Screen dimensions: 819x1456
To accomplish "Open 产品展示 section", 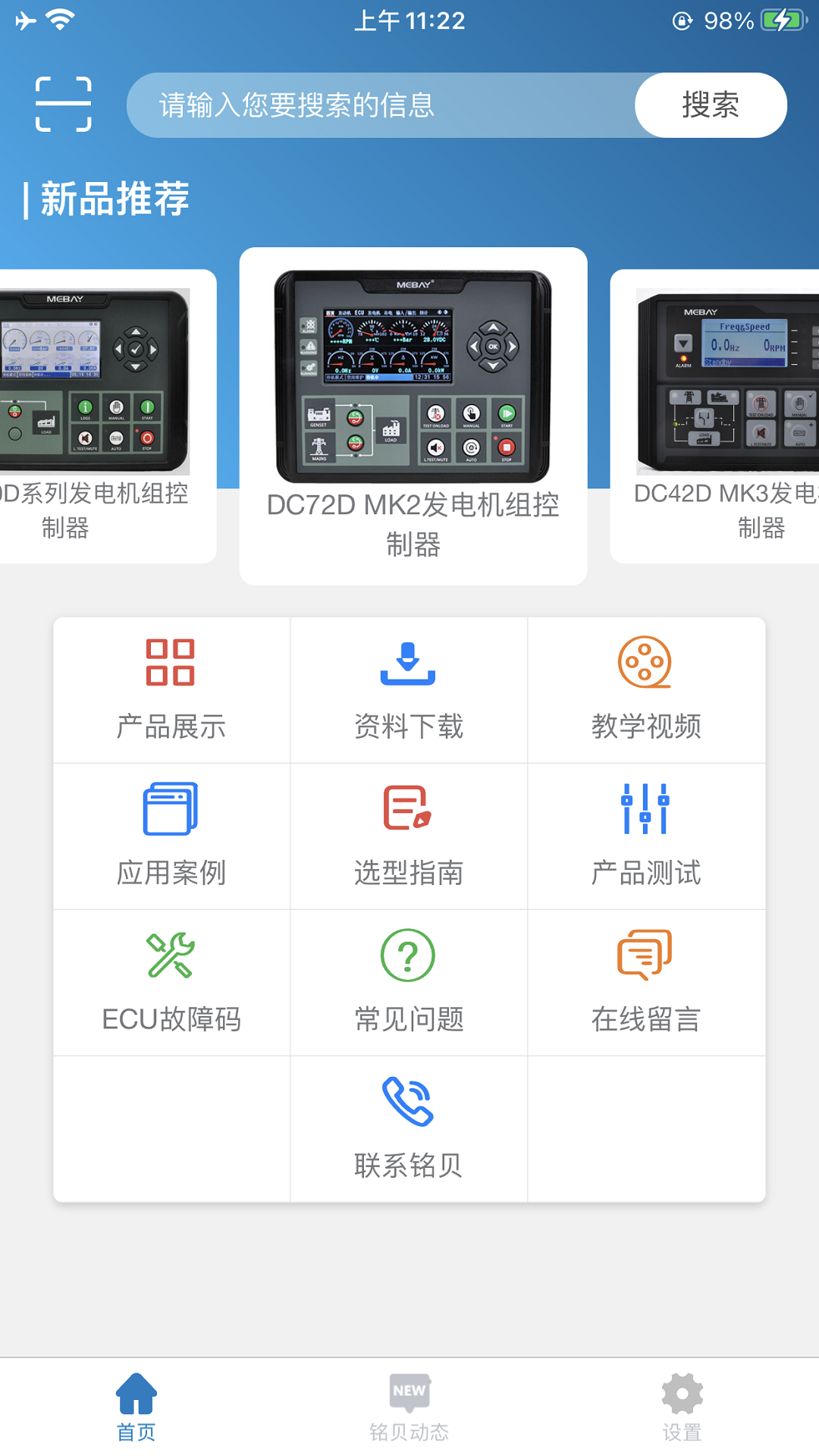I will coord(171,690).
